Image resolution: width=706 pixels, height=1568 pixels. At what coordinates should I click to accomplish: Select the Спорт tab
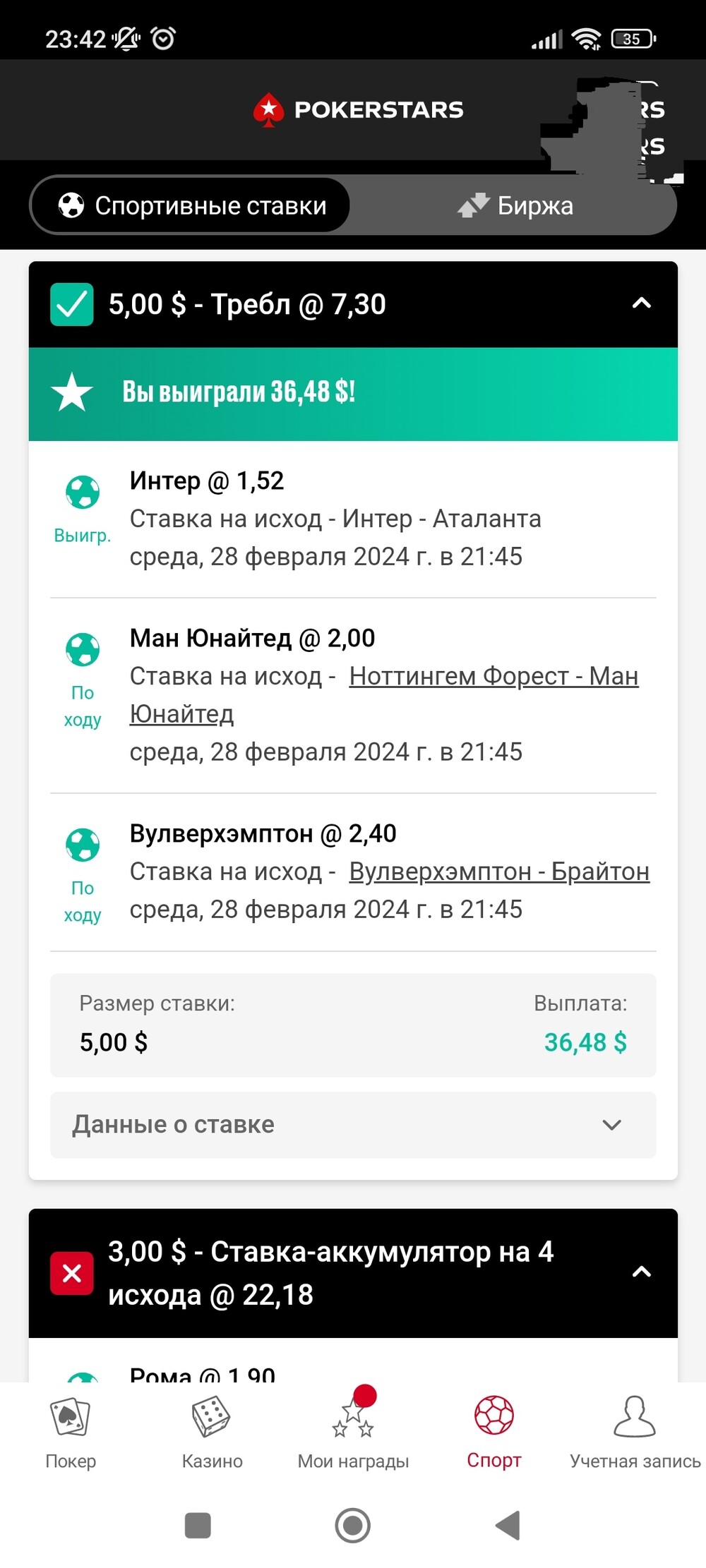(x=494, y=1433)
